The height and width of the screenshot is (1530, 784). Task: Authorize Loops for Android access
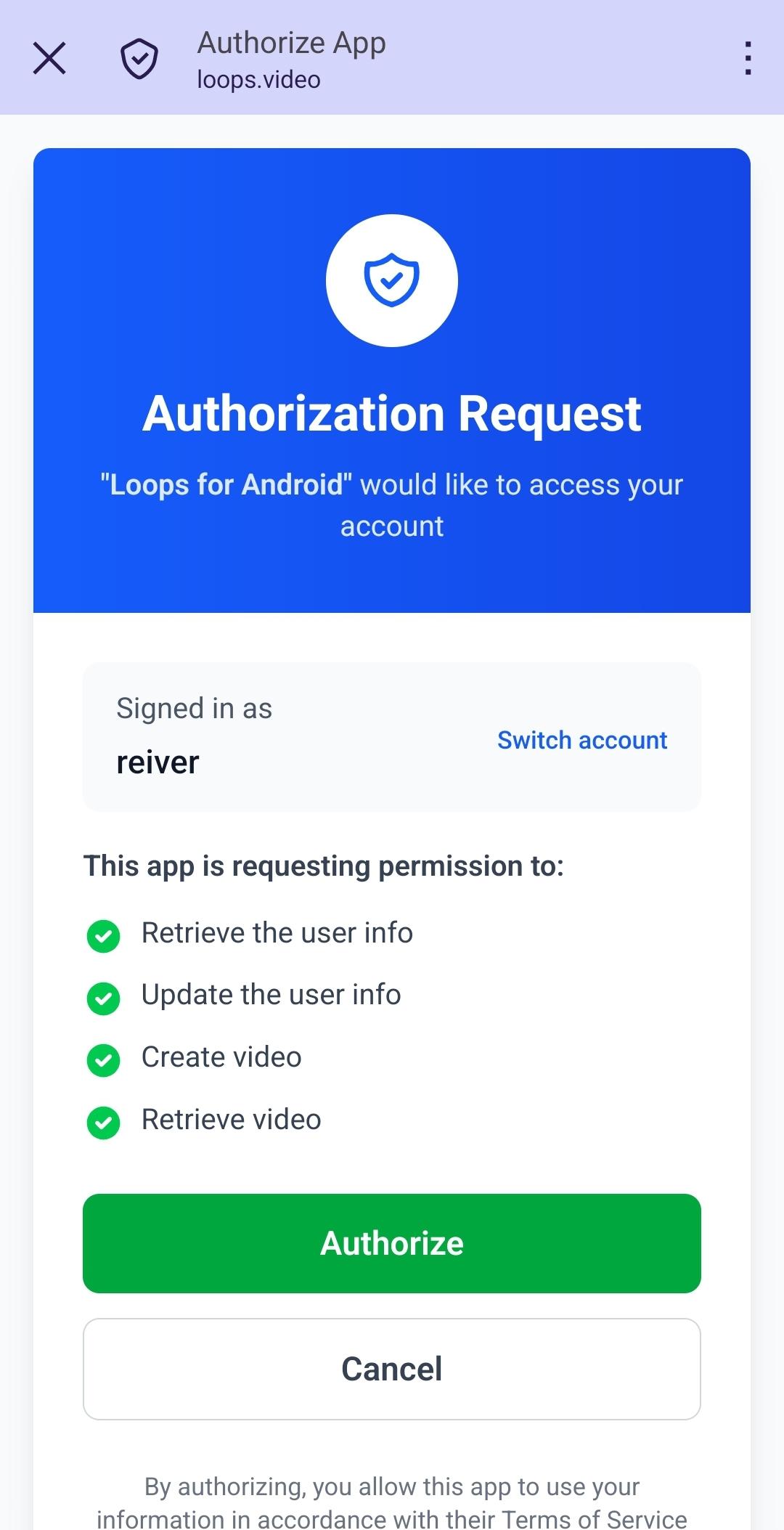pyautogui.click(x=392, y=1243)
